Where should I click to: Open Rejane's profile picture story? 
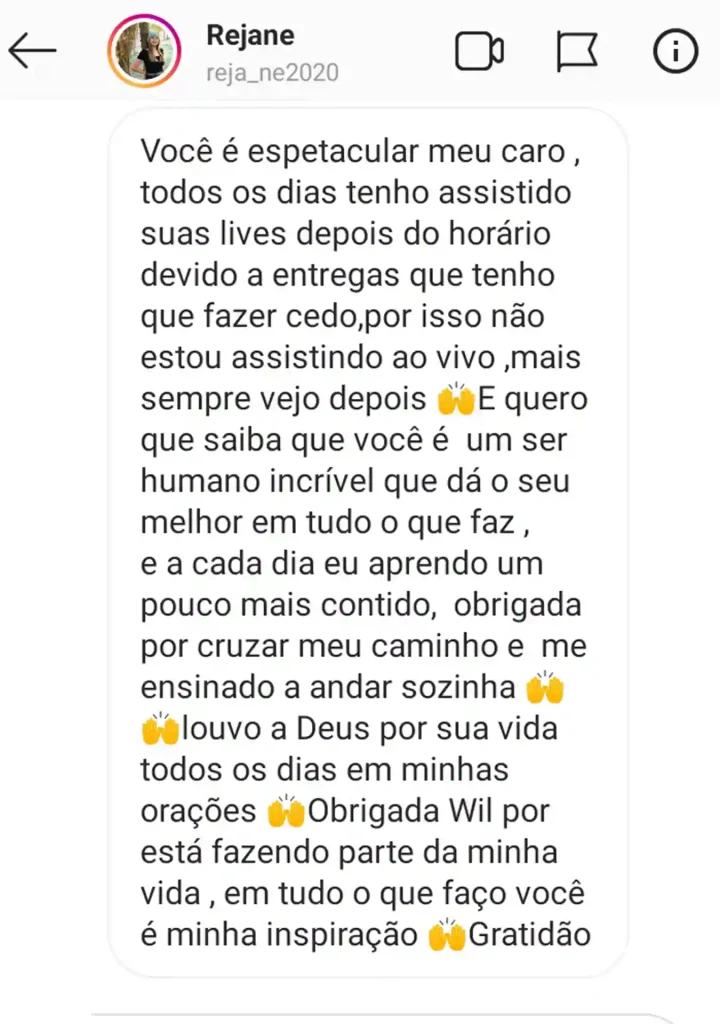point(144,51)
